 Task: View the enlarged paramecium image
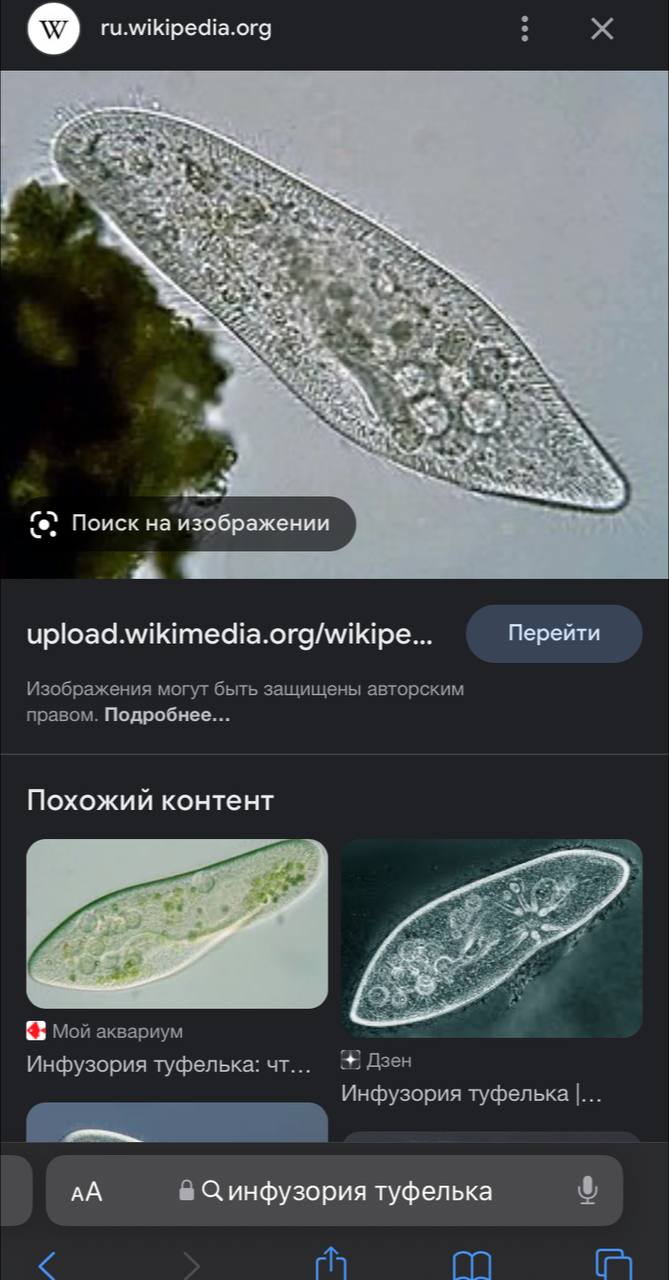tap(334, 324)
